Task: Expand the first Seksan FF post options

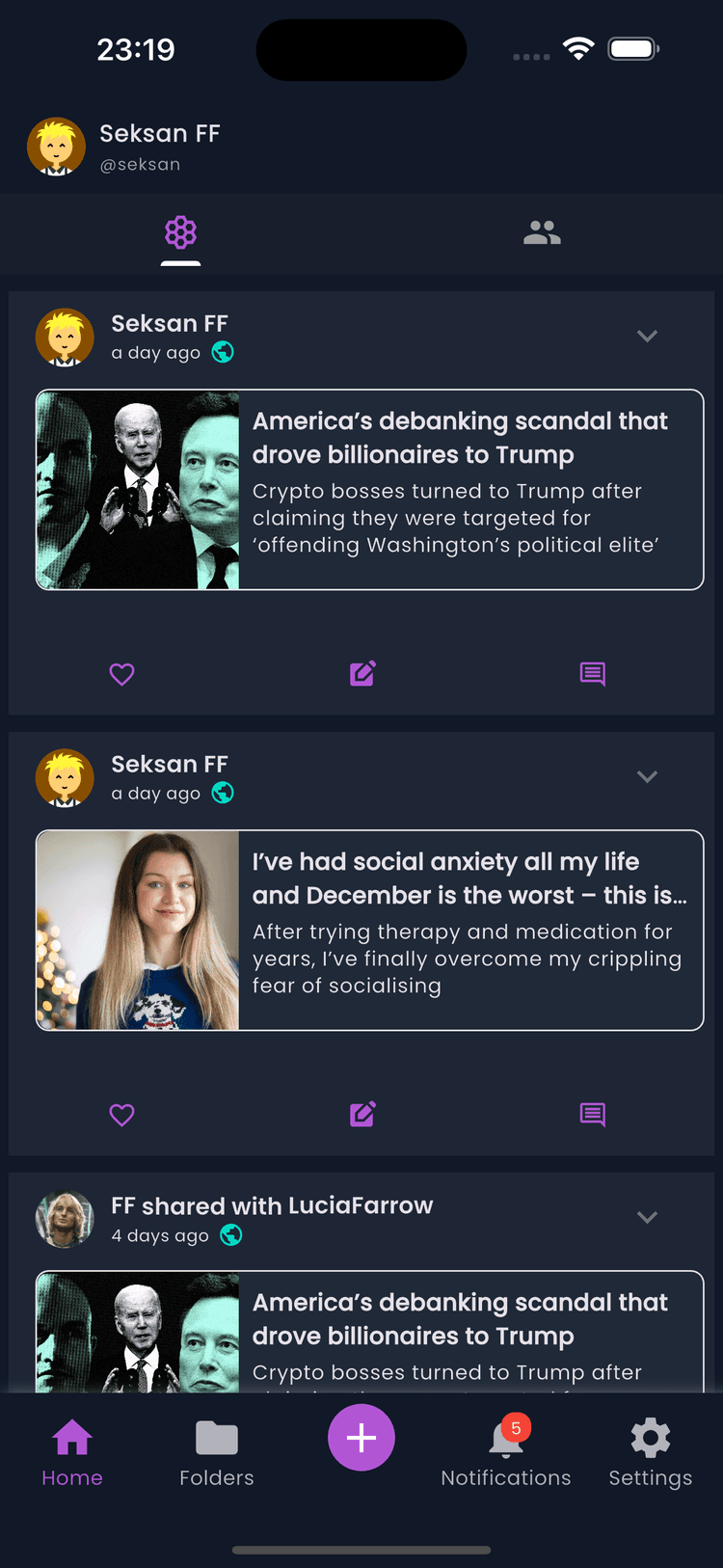Action: pos(647,337)
